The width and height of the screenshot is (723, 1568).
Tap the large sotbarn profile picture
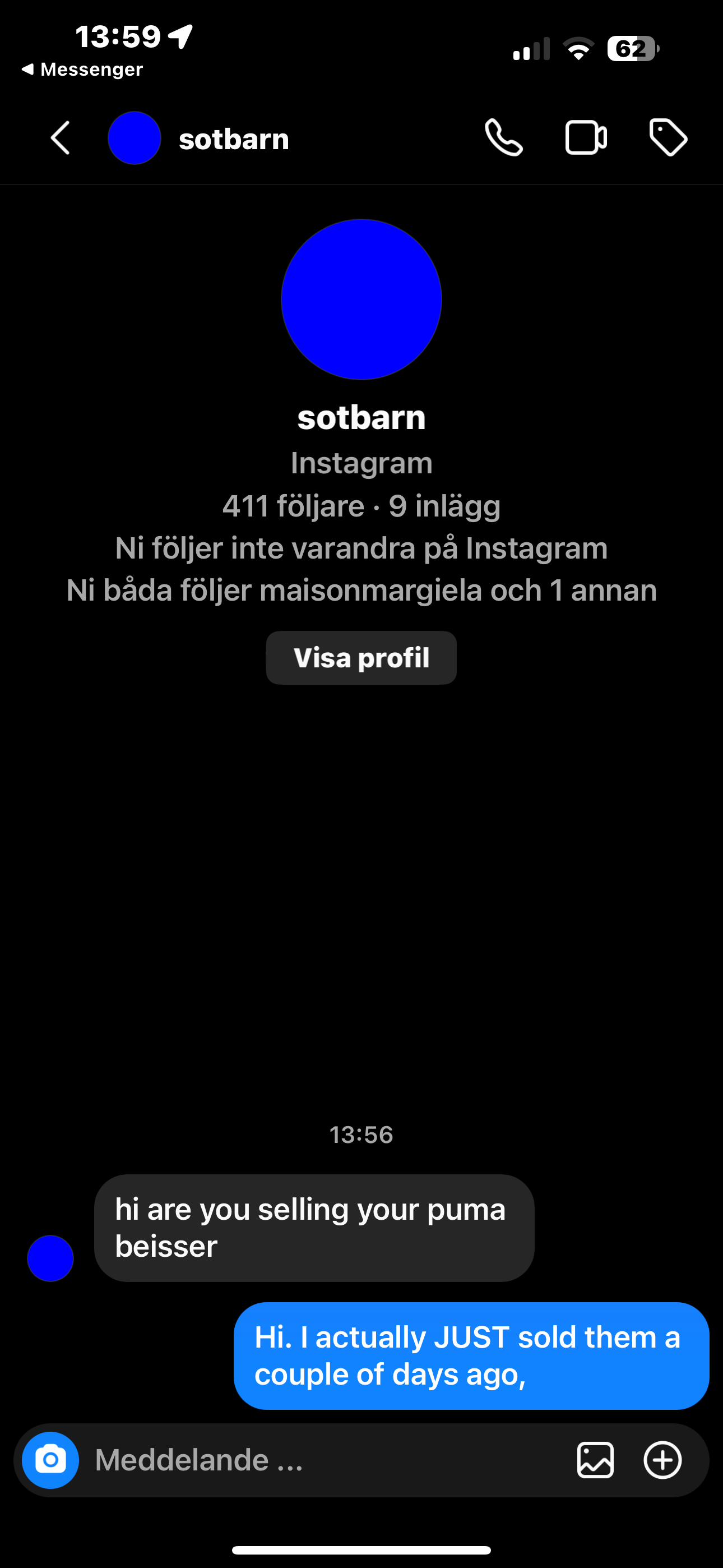click(x=361, y=299)
